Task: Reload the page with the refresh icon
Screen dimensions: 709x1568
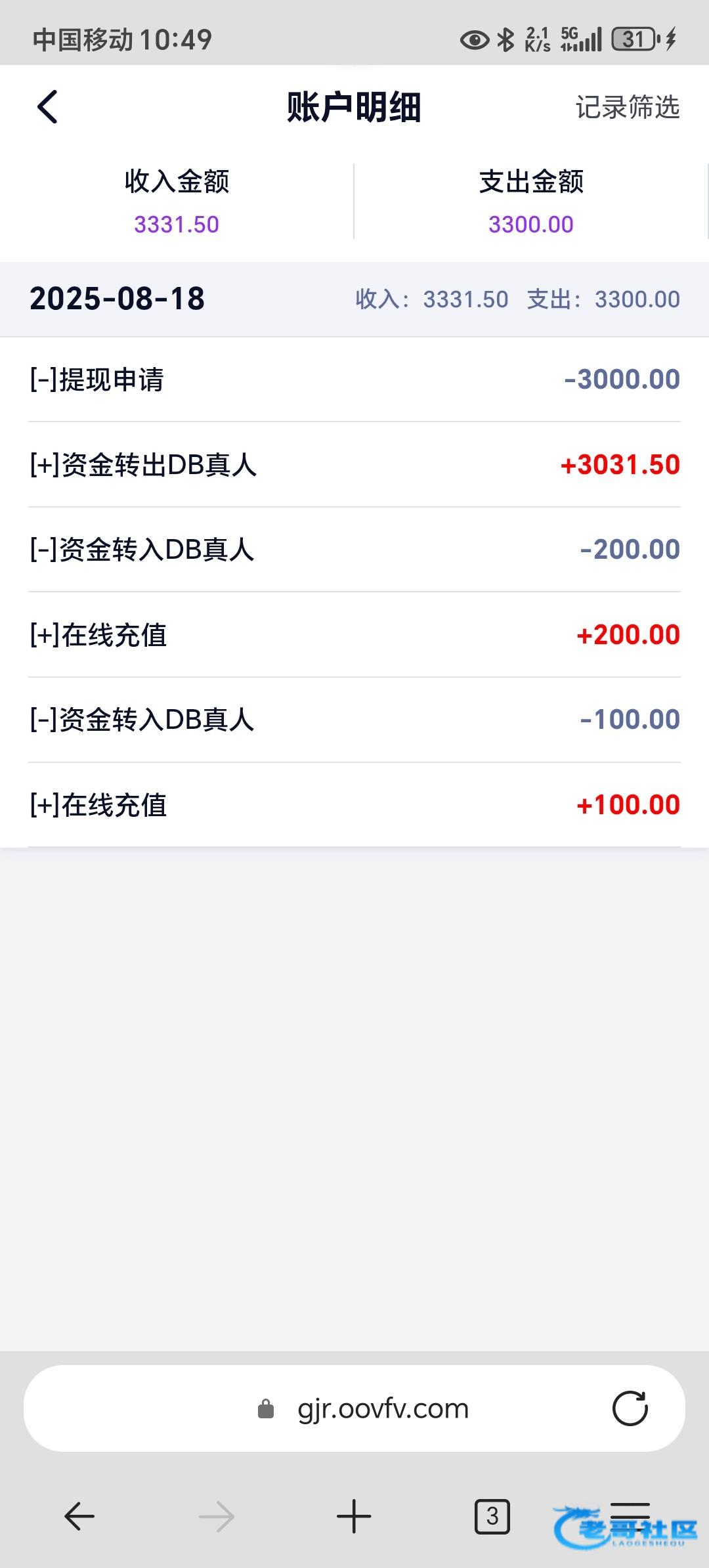Action: click(630, 1408)
